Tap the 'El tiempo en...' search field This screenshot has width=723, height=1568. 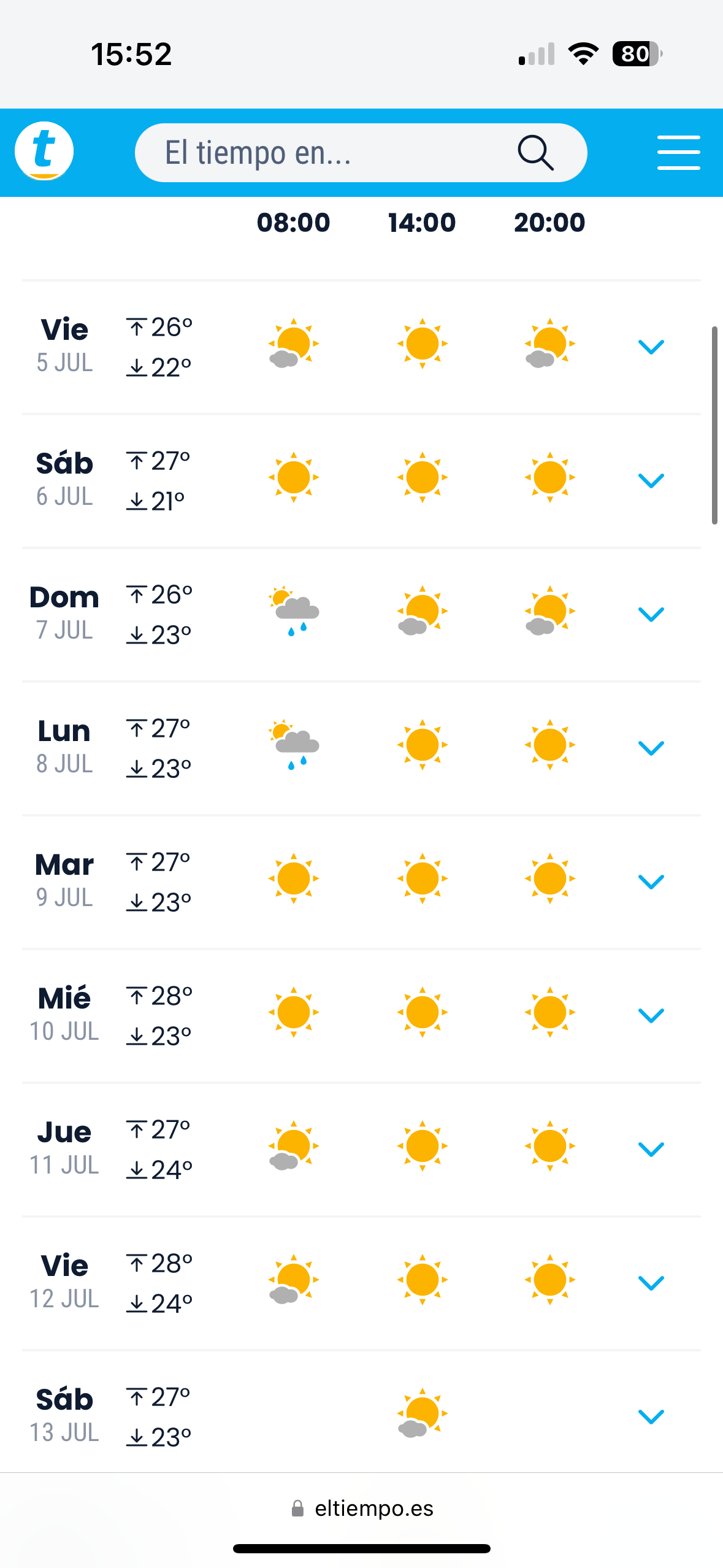tap(361, 153)
